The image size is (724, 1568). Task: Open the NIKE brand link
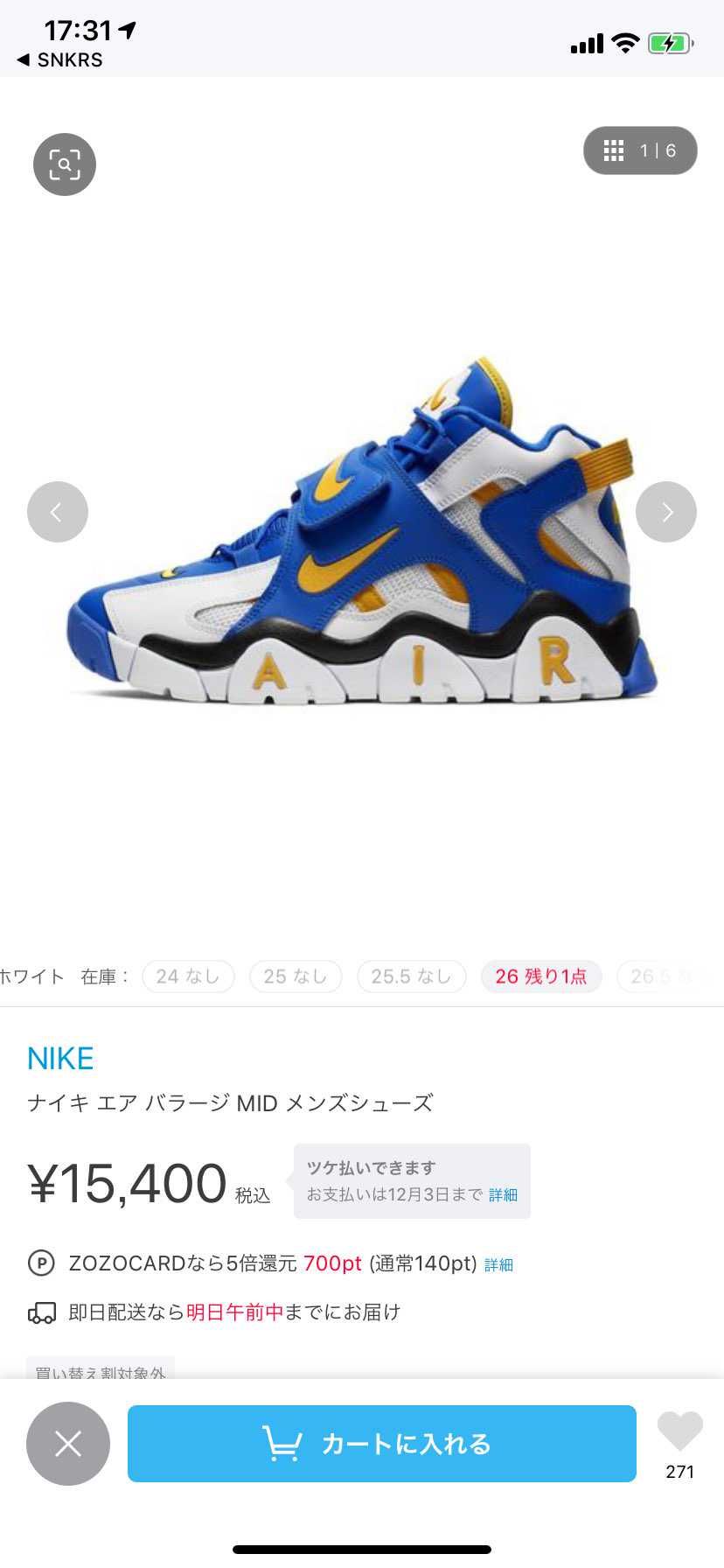pyautogui.click(x=60, y=1059)
